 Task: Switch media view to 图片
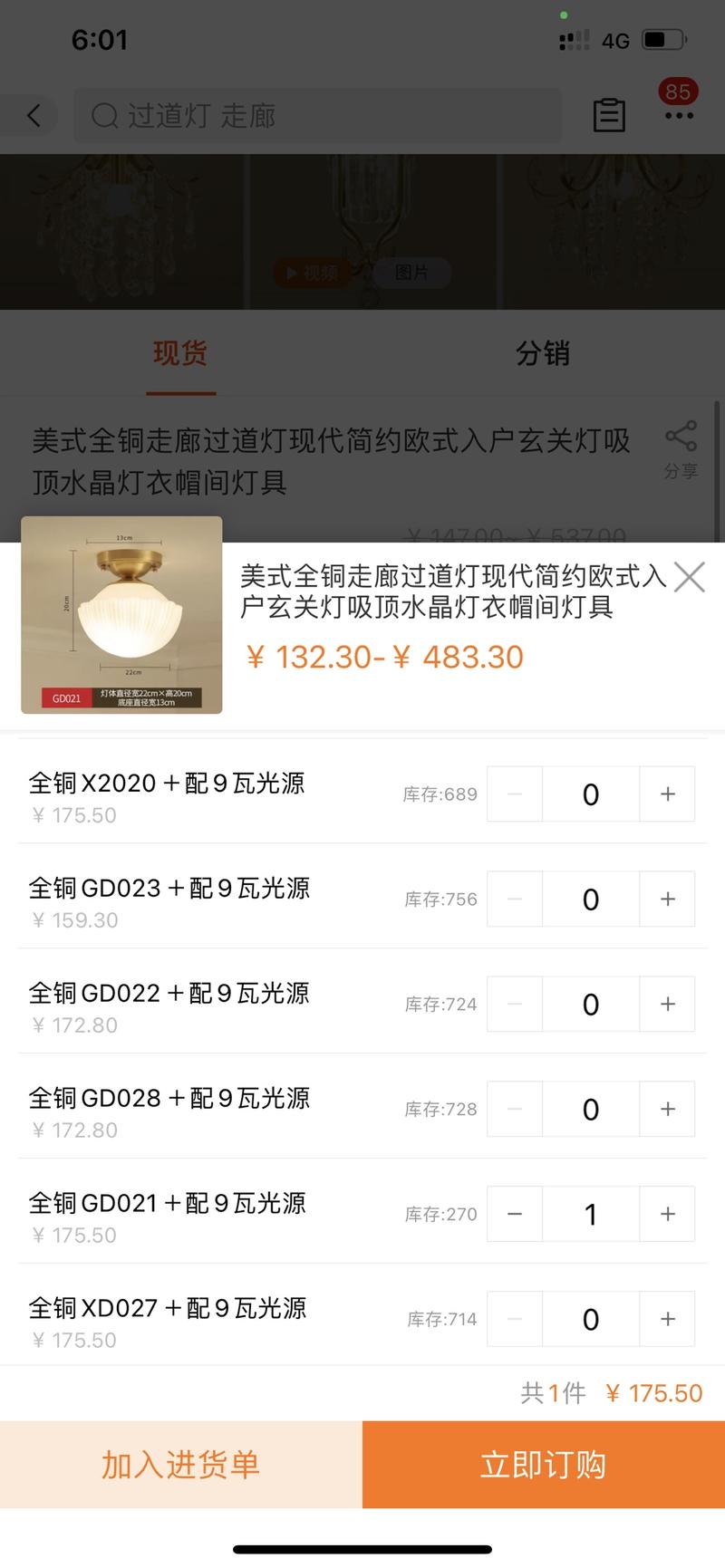point(412,272)
